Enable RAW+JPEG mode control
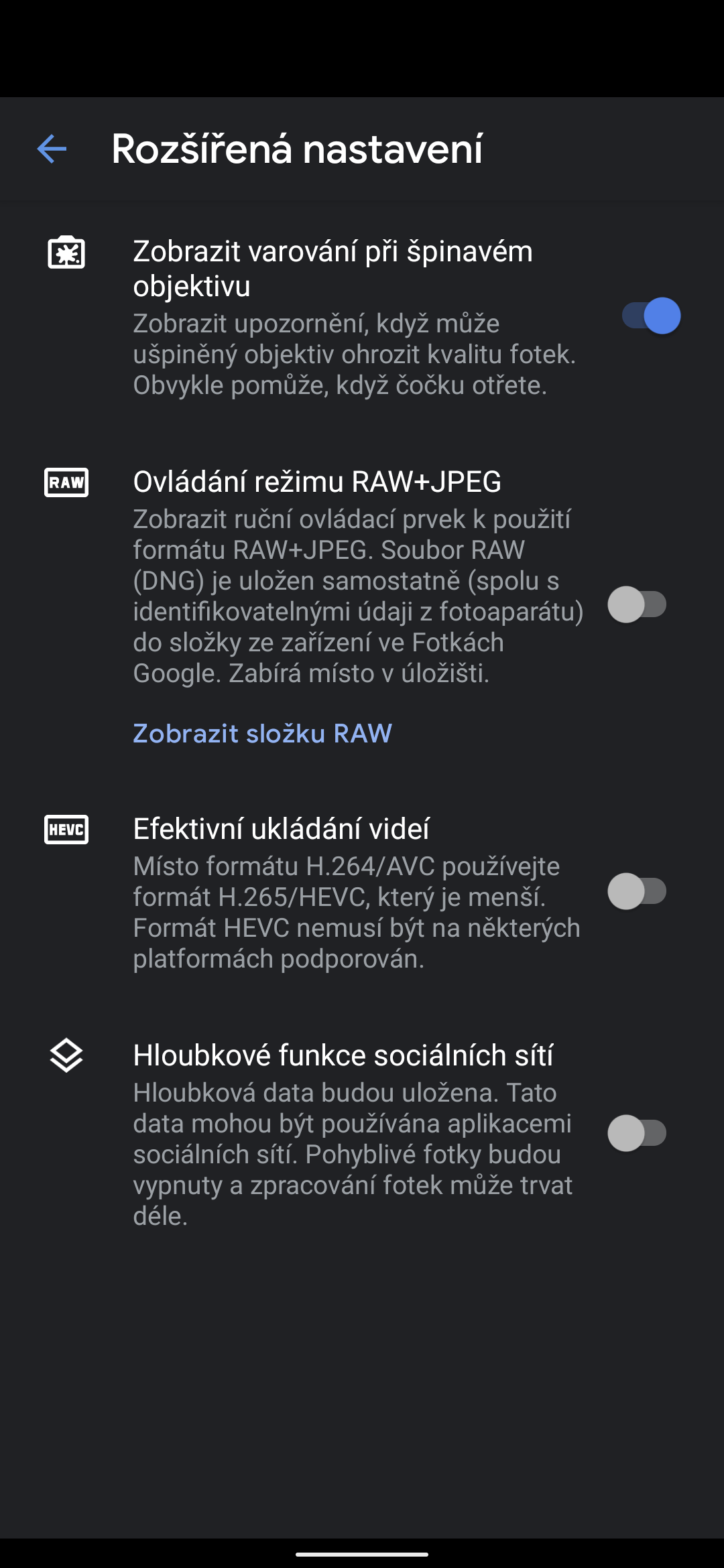The height and width of the screenshot is (1568, 724). point(636,605)
